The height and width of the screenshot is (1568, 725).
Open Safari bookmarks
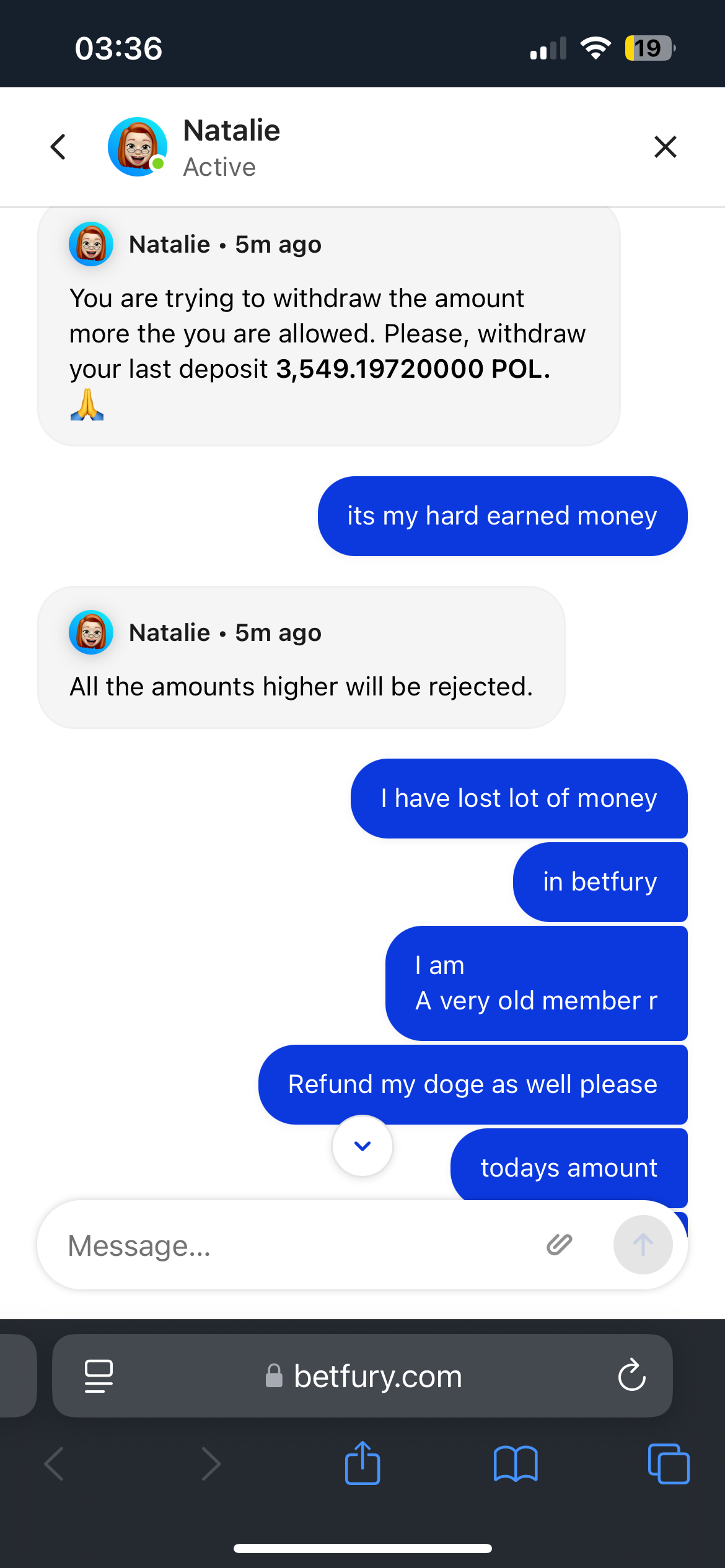click(x=516, y=1464)
